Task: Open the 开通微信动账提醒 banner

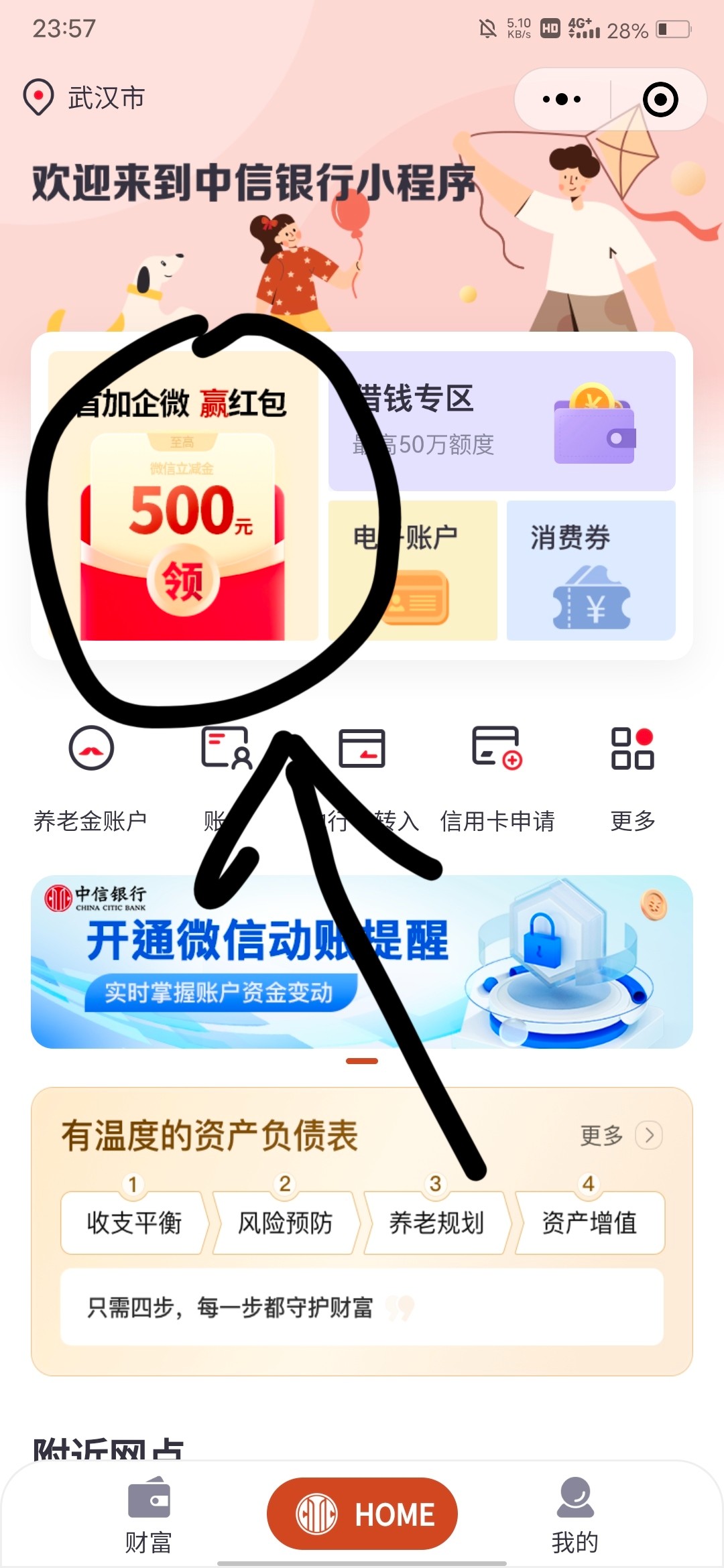Action: 362,962
